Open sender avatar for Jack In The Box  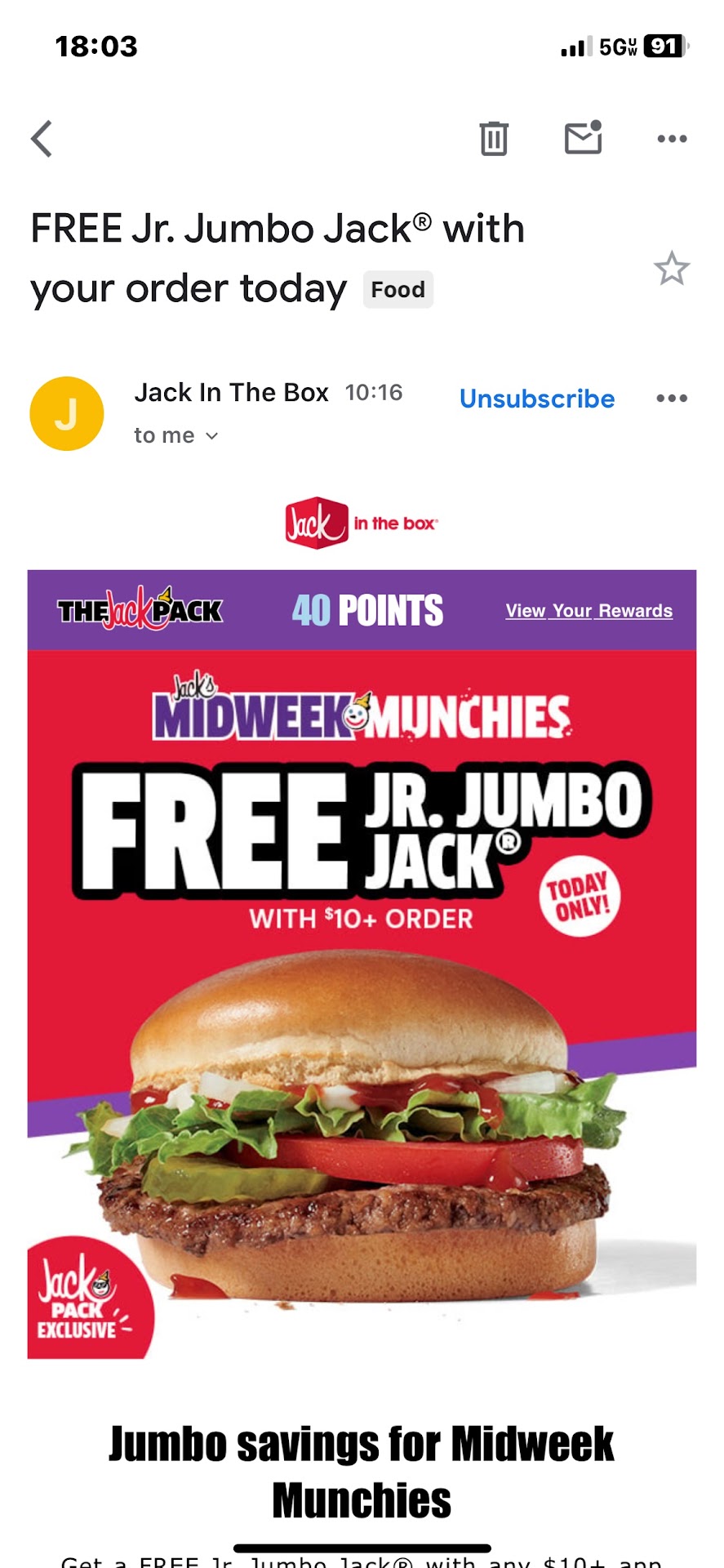pos(67,414)
